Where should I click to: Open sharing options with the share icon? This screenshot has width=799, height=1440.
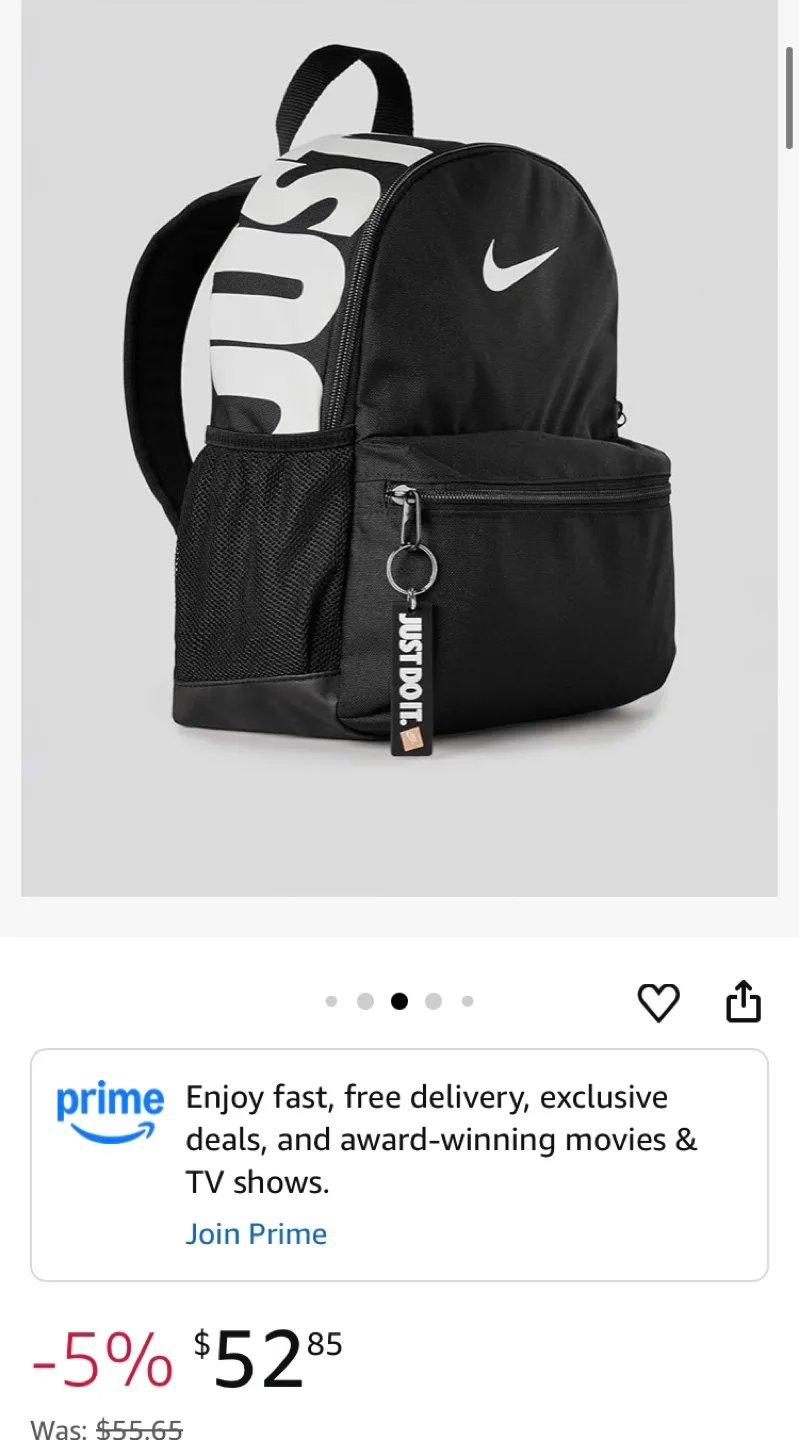click(x=743, y=1001)
